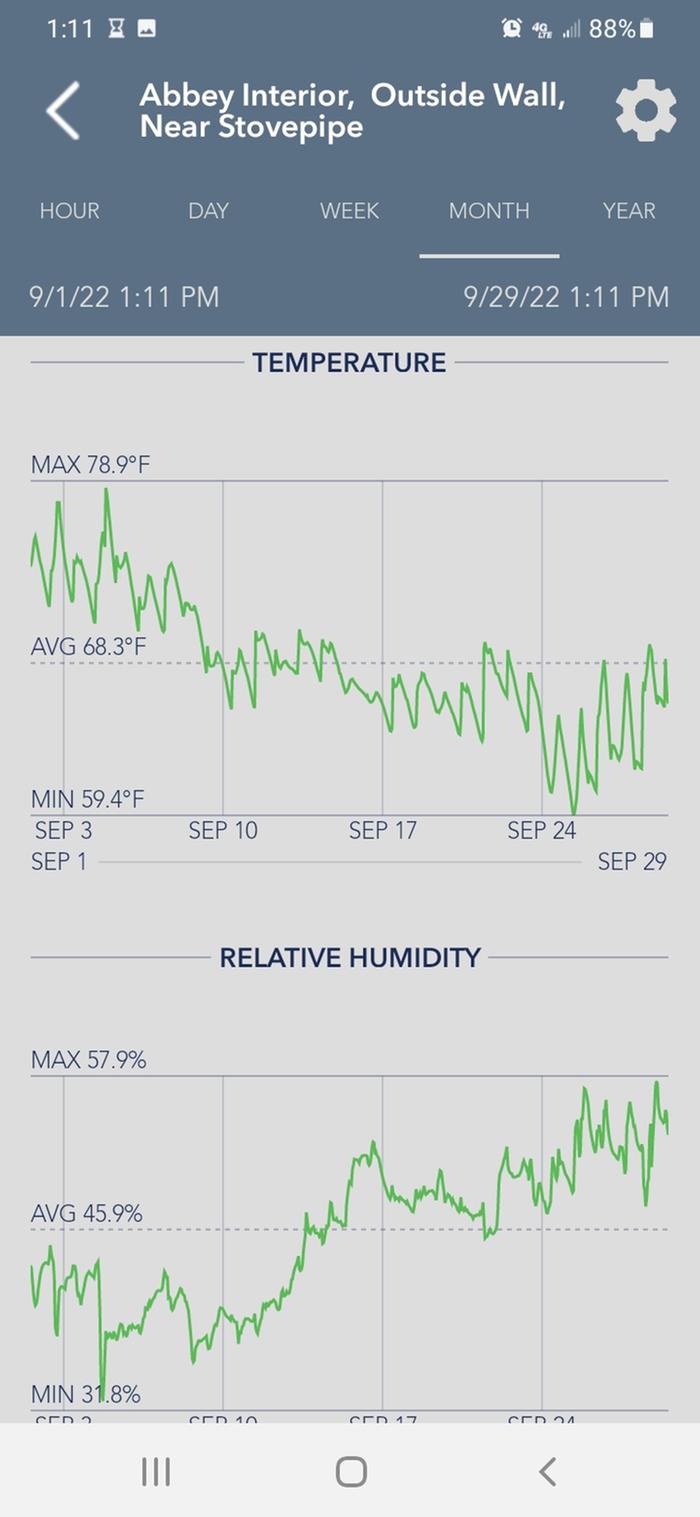Go back using the header arrow
700x1517 pixels.
pos(62,111)
